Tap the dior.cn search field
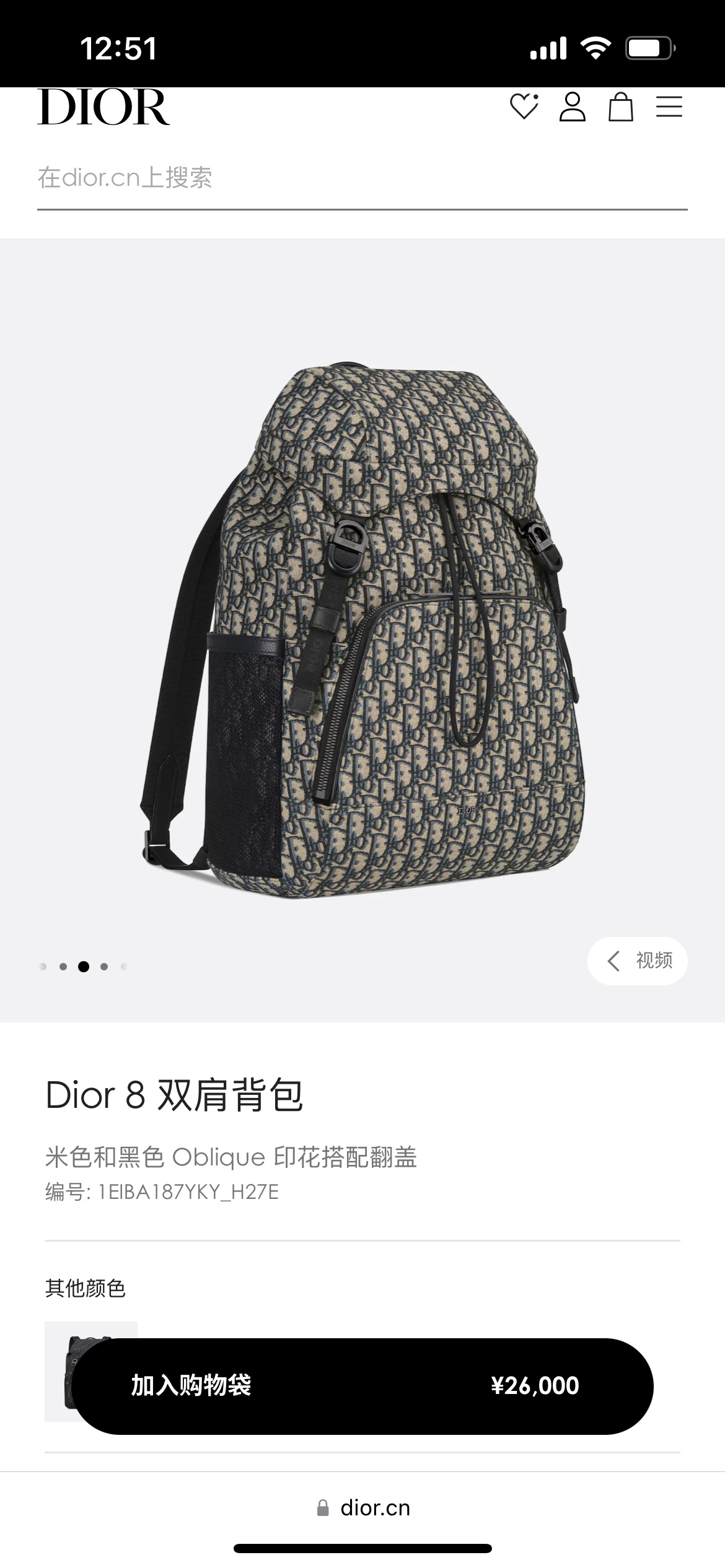Screen dimensions: 725x1568 [362, 178]
